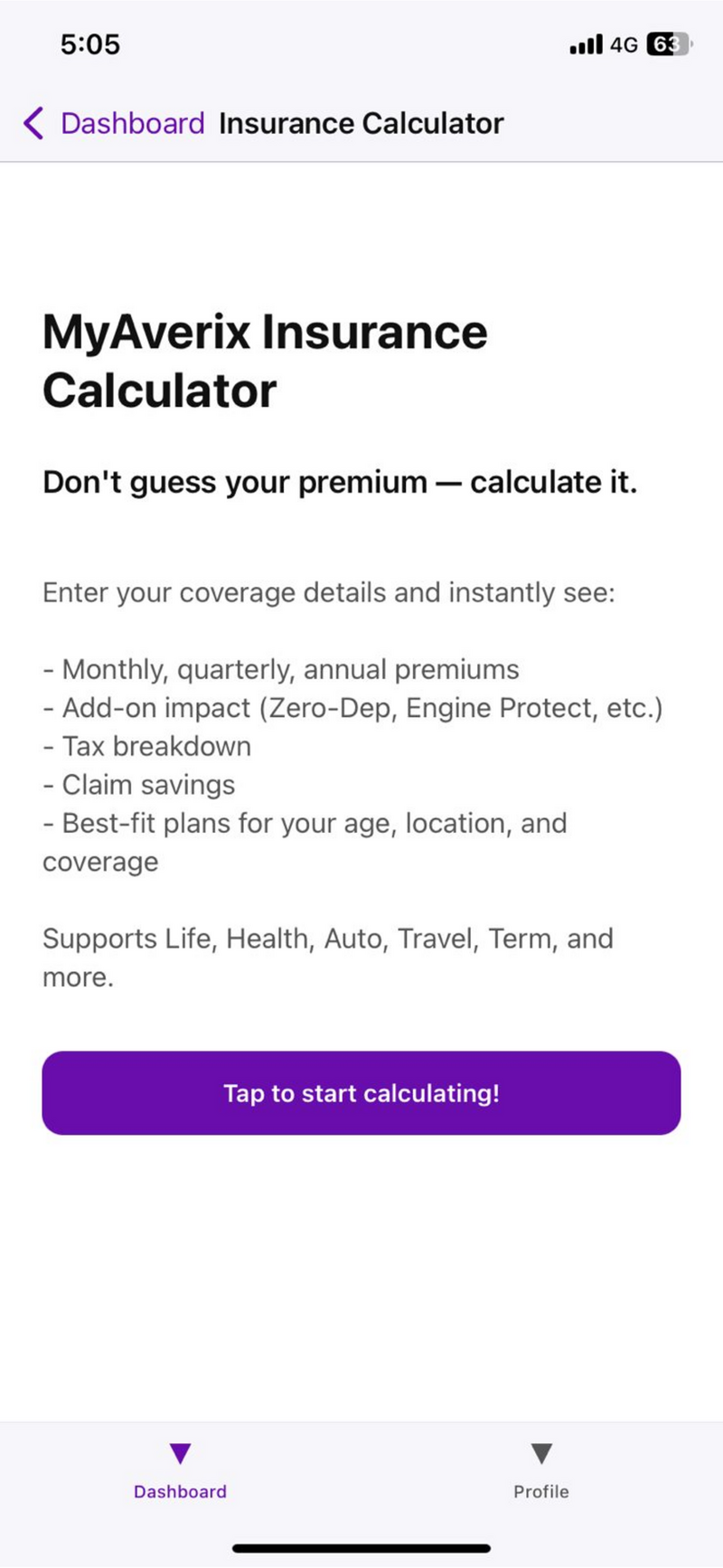
Task: Select the Dashboard menu text at top
Action: (132, 123)
